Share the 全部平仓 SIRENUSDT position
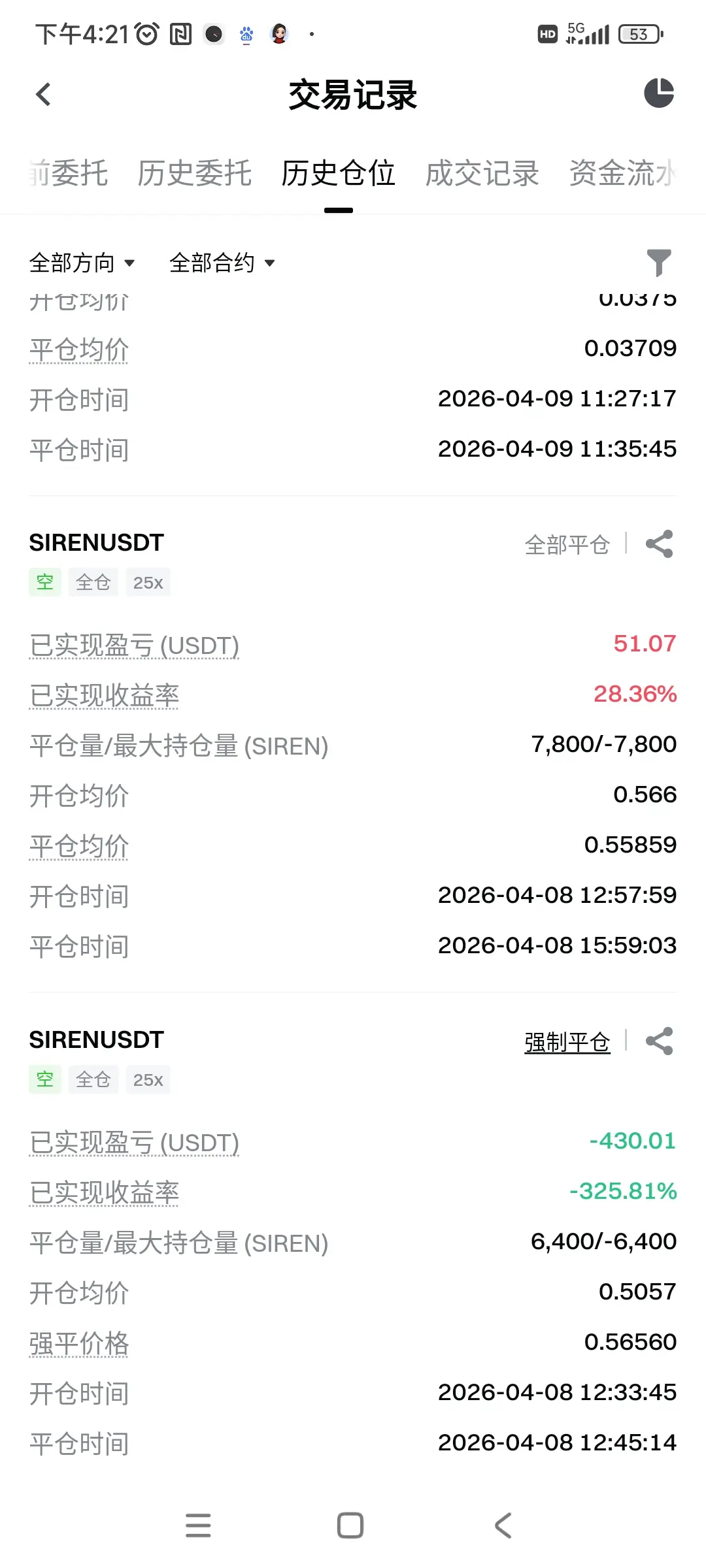 (x=659, y=544)
